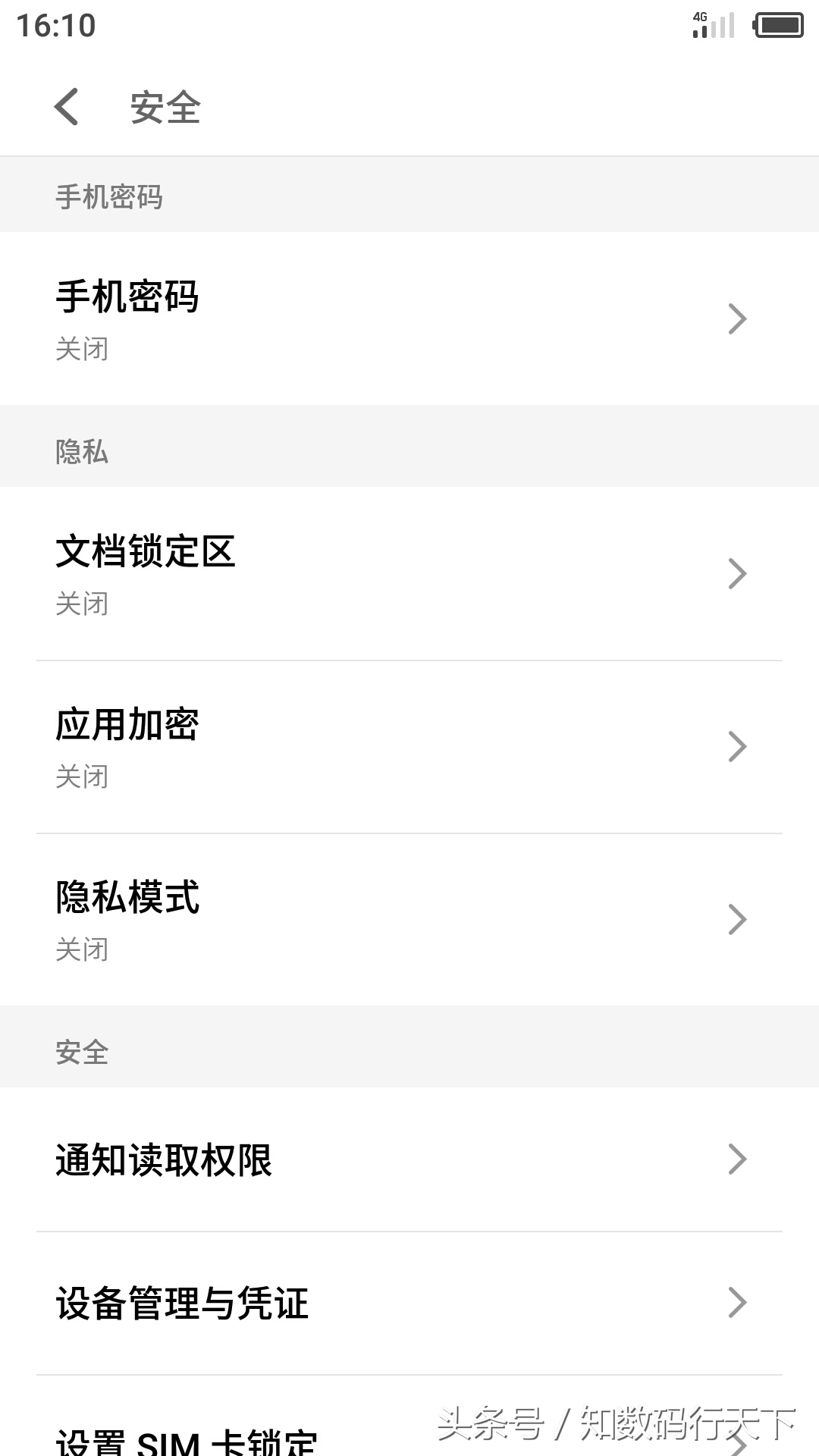Screen dimensions: 819x1456
Task: Open 手机密码 phone password settings
Action: coord(409,318)
